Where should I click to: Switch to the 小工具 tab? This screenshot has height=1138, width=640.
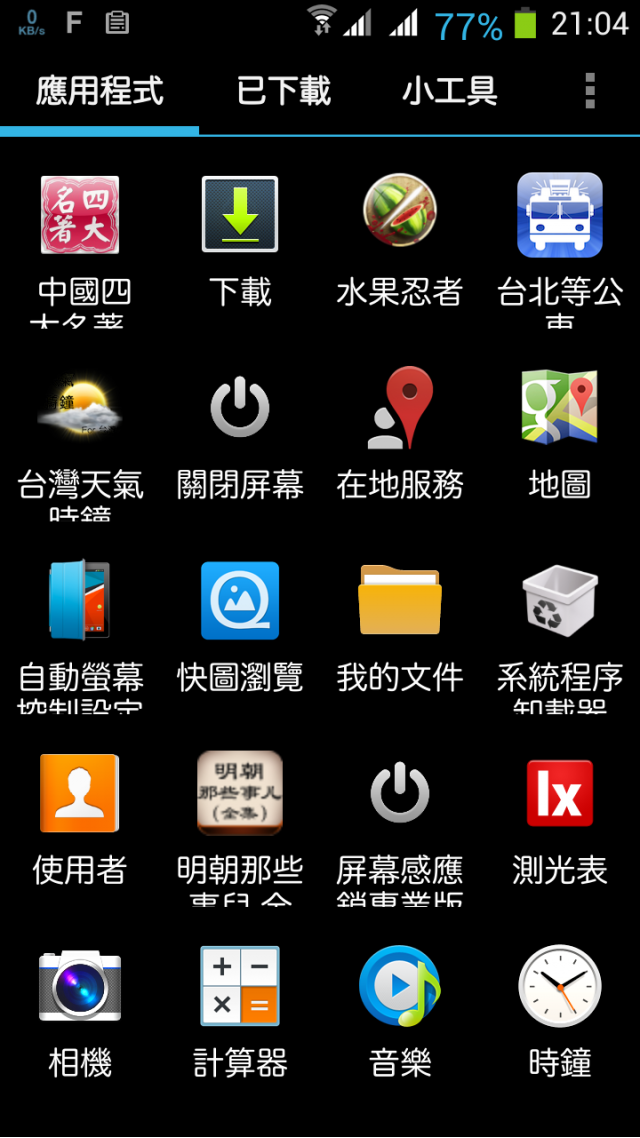[x=450, y=92]
